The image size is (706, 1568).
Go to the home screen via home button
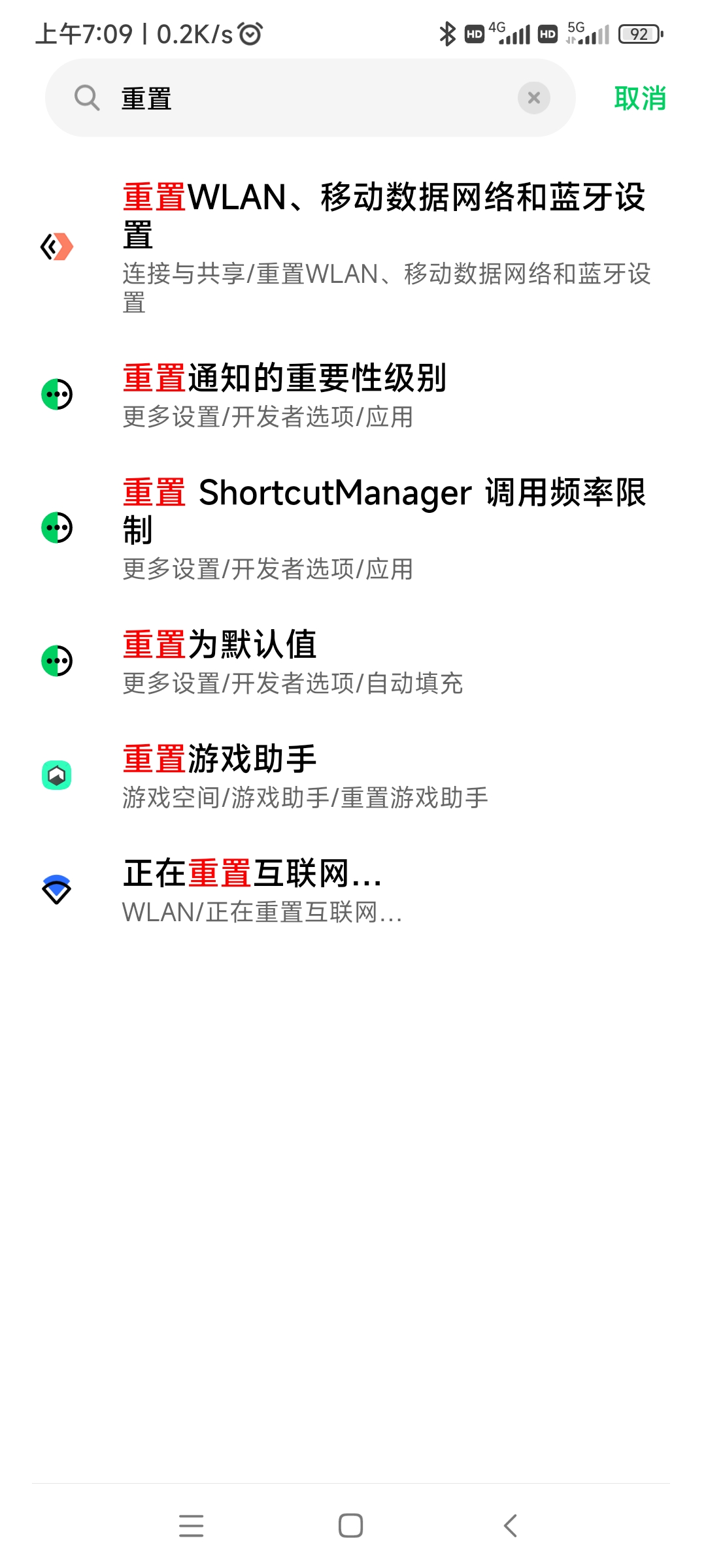(x=350, y=1526)
